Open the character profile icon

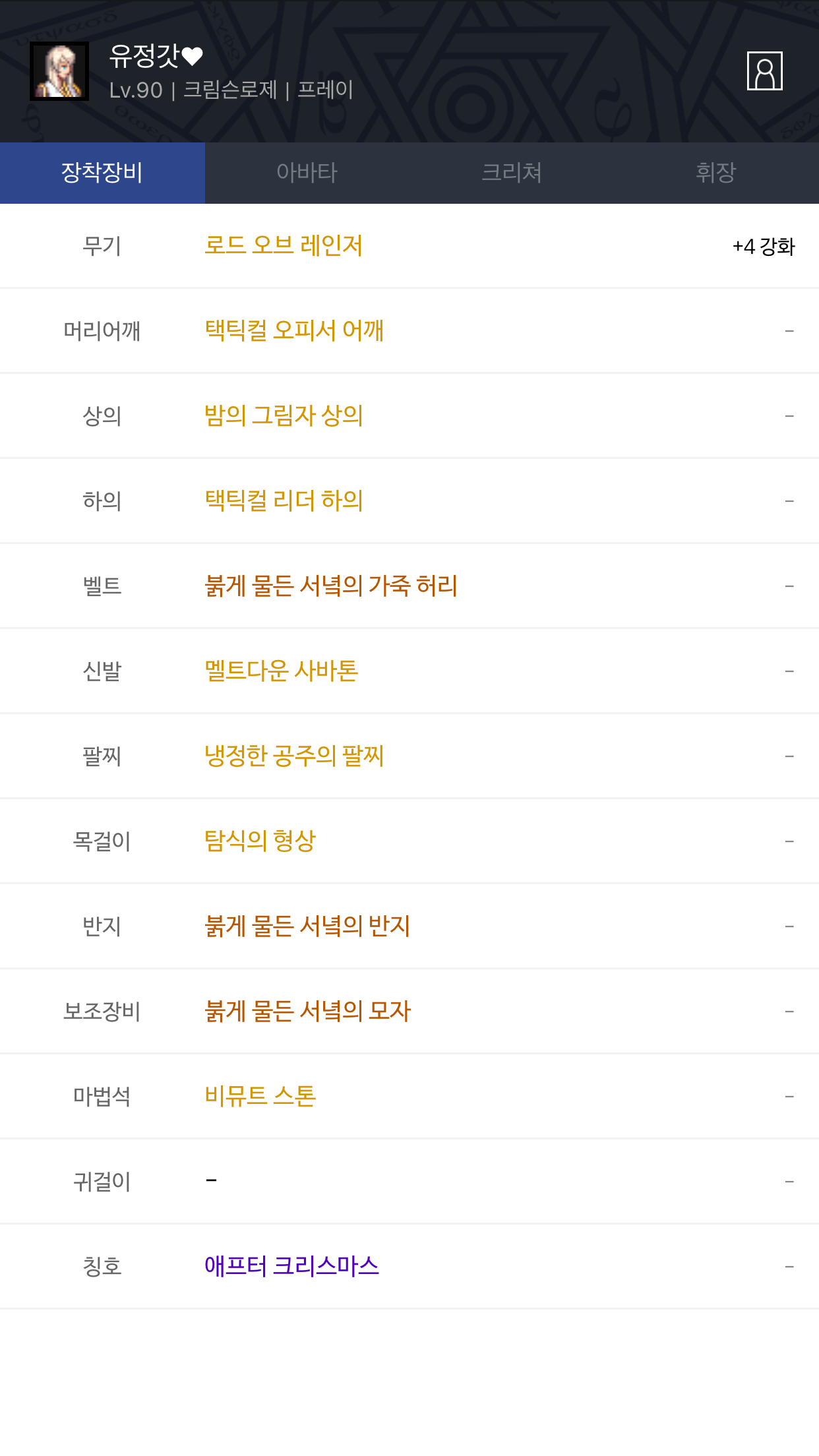(x=764, y=71)
